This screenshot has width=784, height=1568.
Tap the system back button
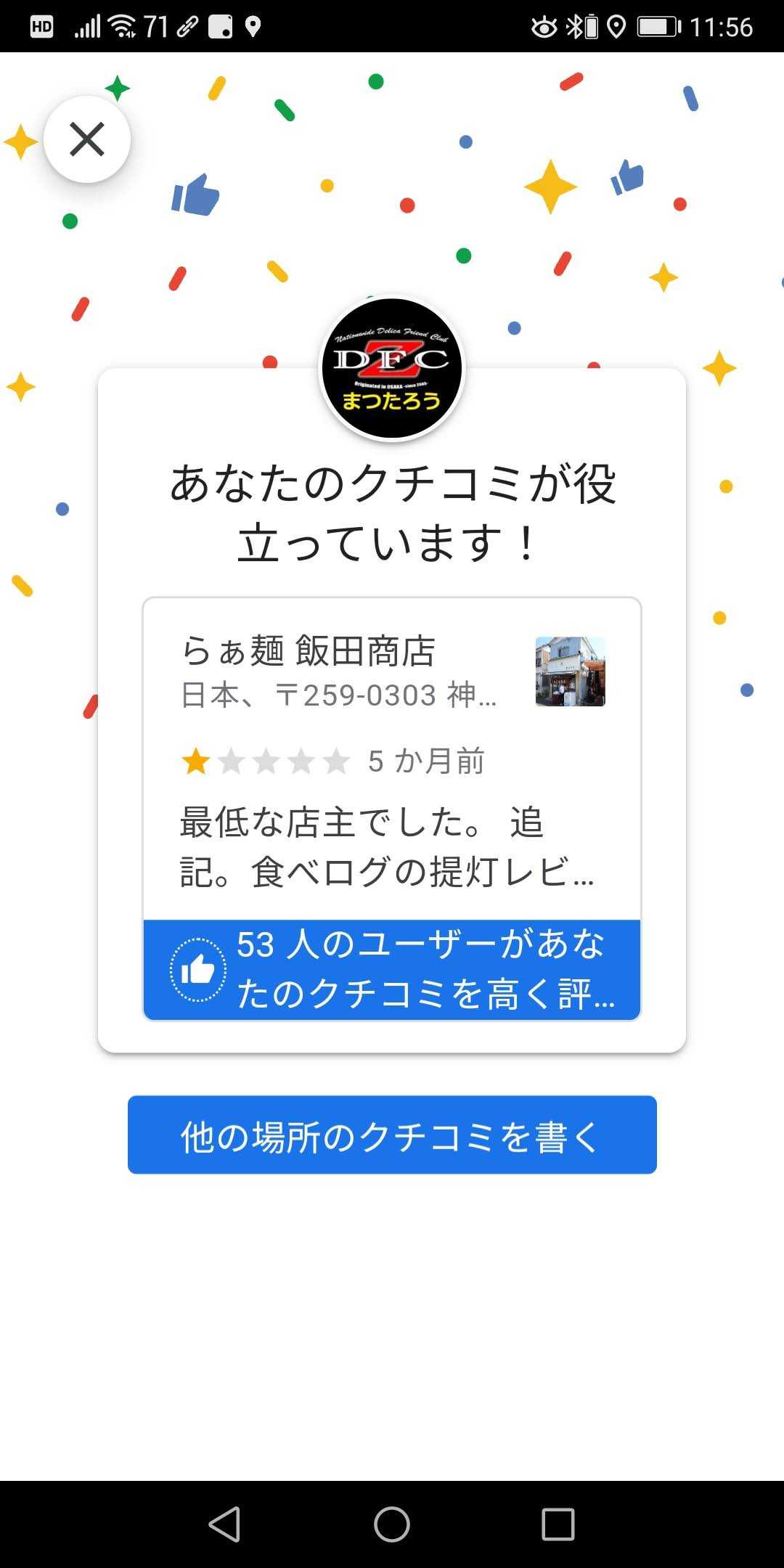[224, 1524]
